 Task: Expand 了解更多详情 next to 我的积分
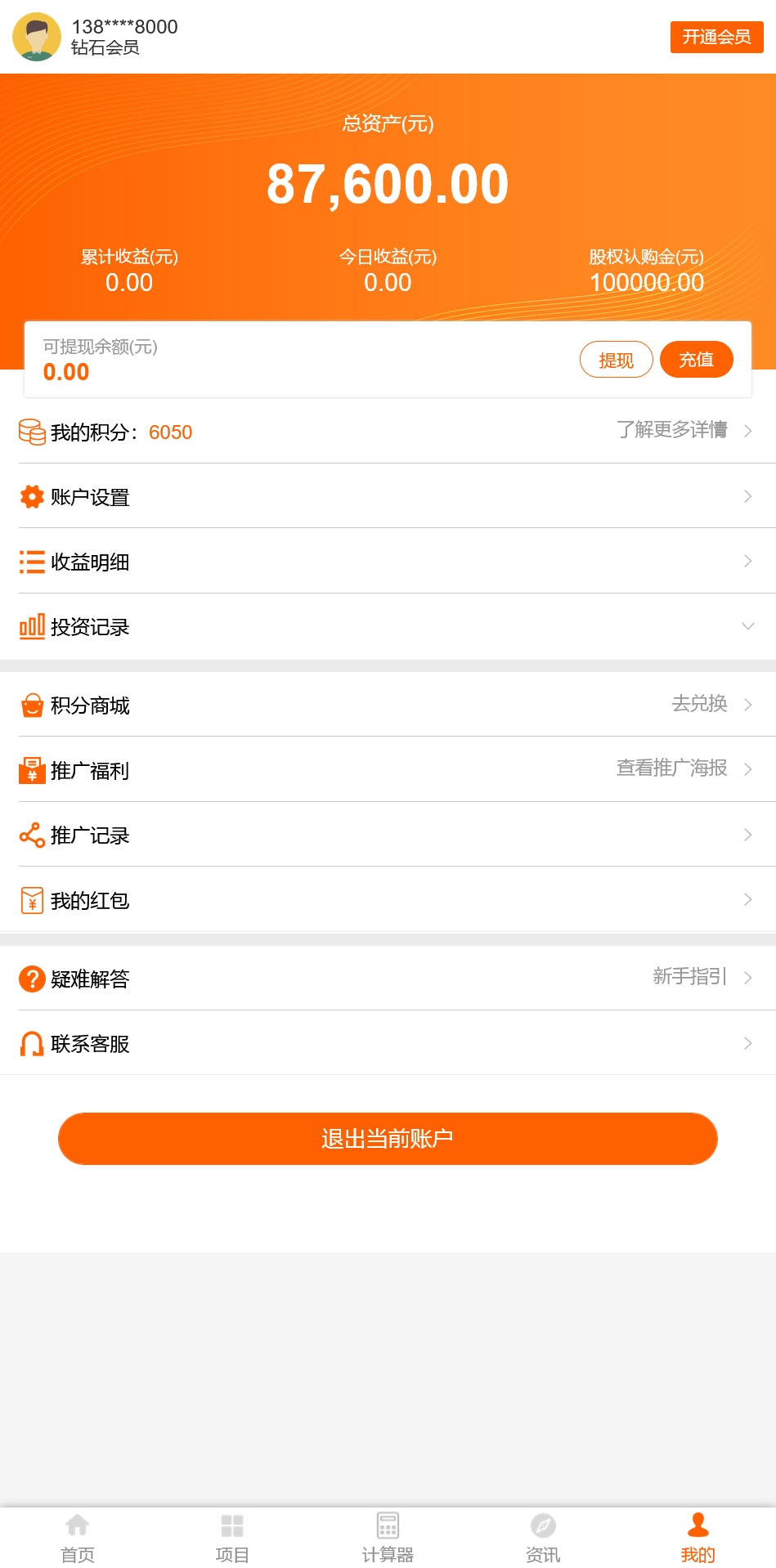[x=673, y=431]
